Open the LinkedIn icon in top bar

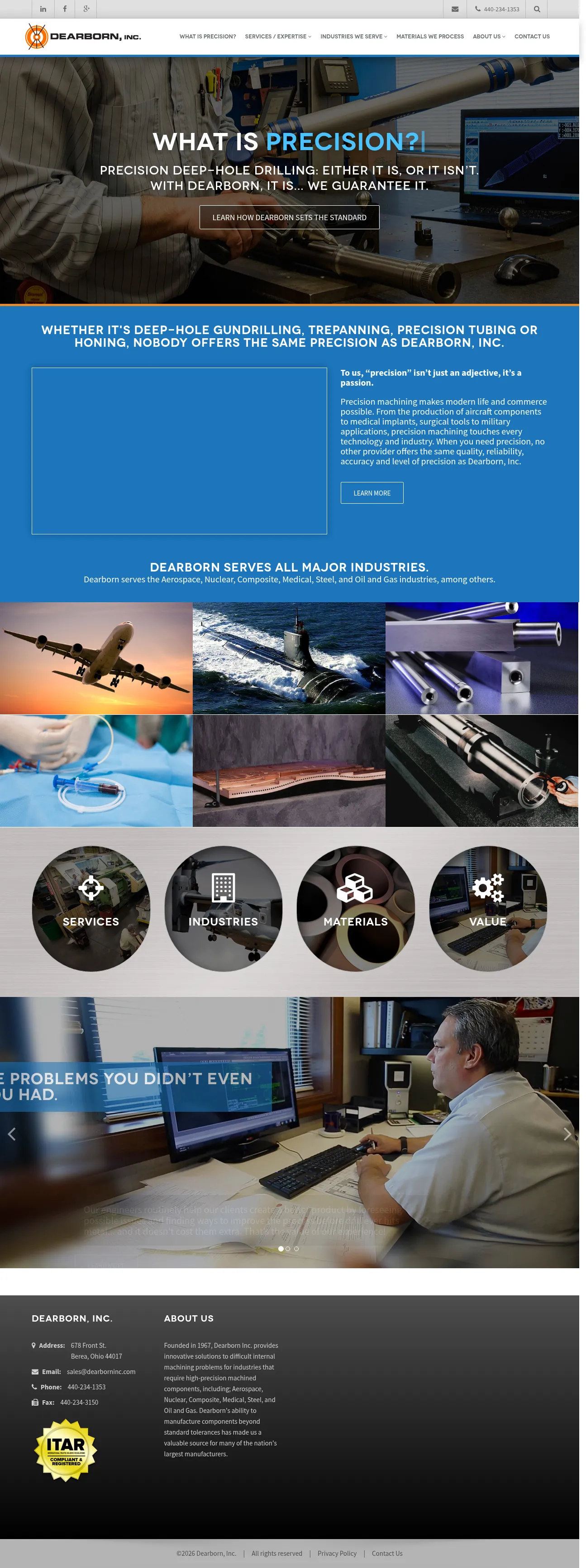(x=43, y=9)
